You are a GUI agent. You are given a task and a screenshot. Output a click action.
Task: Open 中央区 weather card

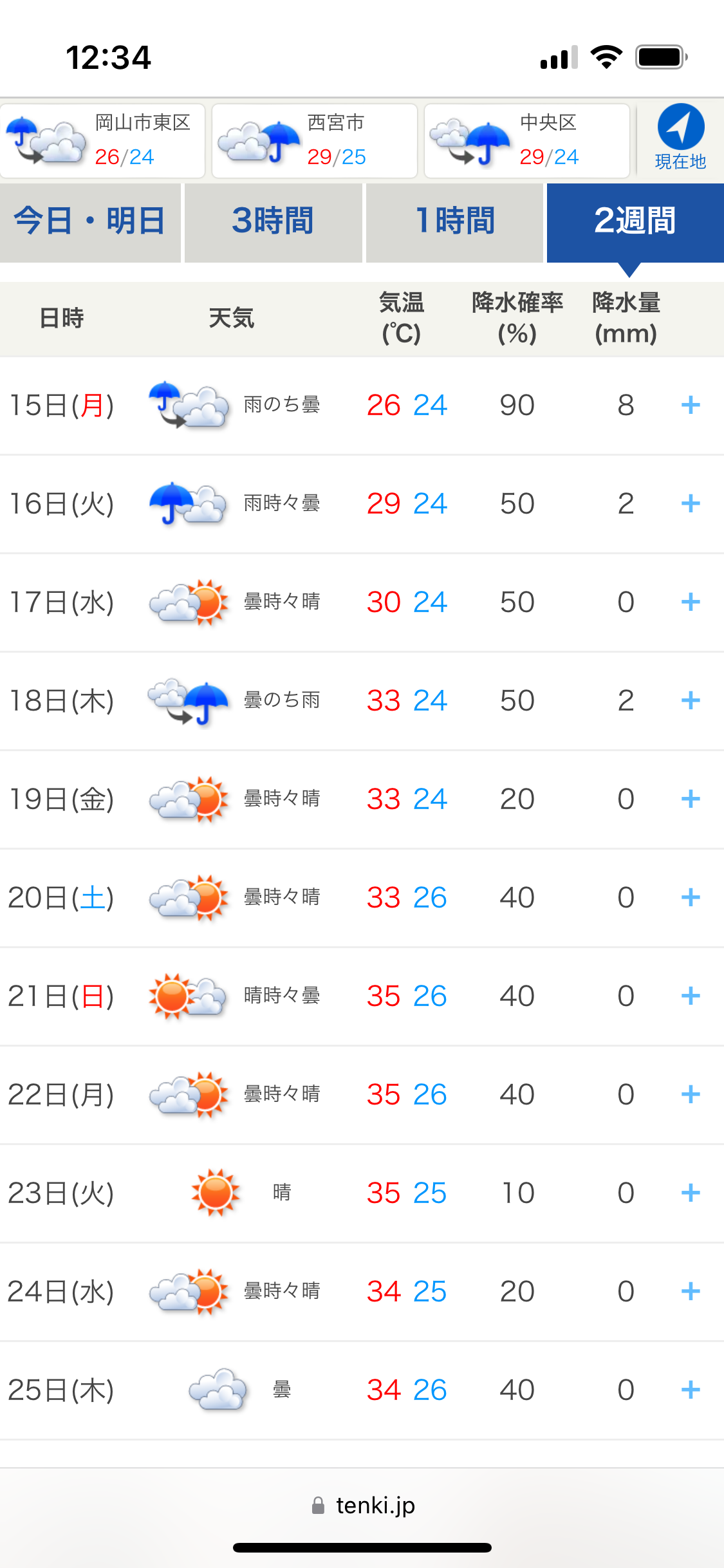click(x=527, y=140)
